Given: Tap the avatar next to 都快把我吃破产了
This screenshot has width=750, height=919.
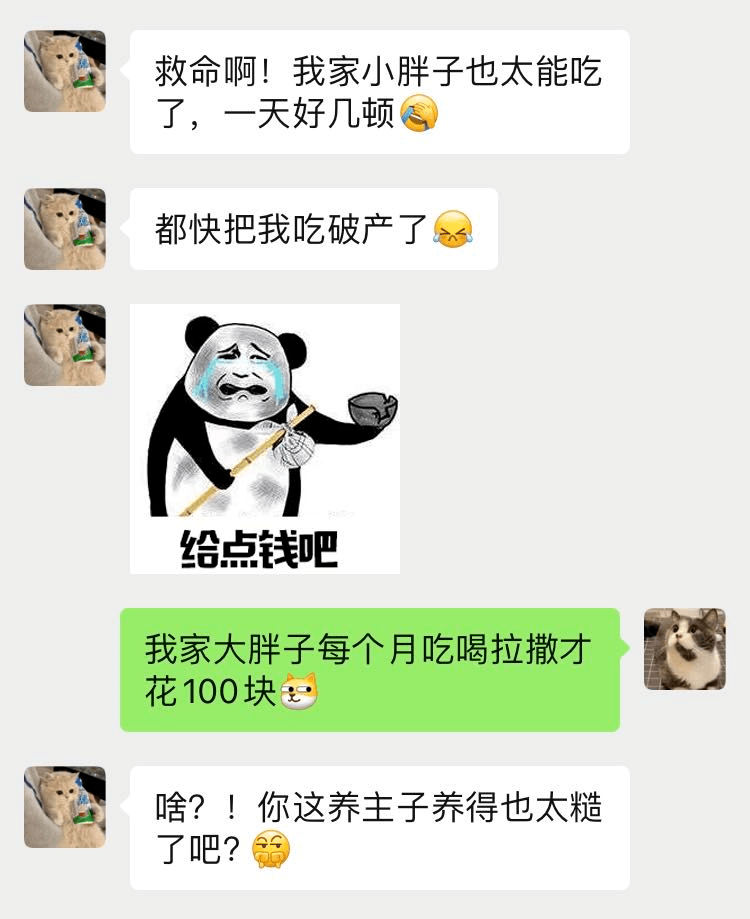Looking at the screenshot, I should [x=65, y=229].
